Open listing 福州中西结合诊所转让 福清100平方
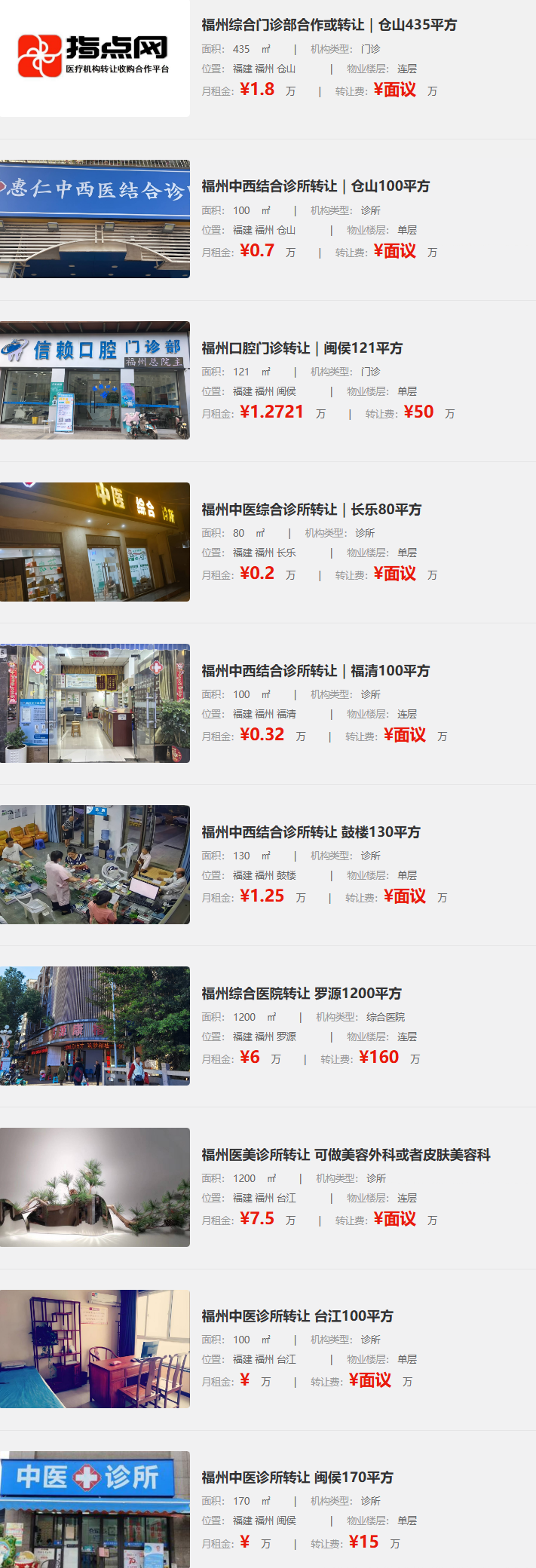The width and height of the screenshot is (536, 1568). coord(315,670)
